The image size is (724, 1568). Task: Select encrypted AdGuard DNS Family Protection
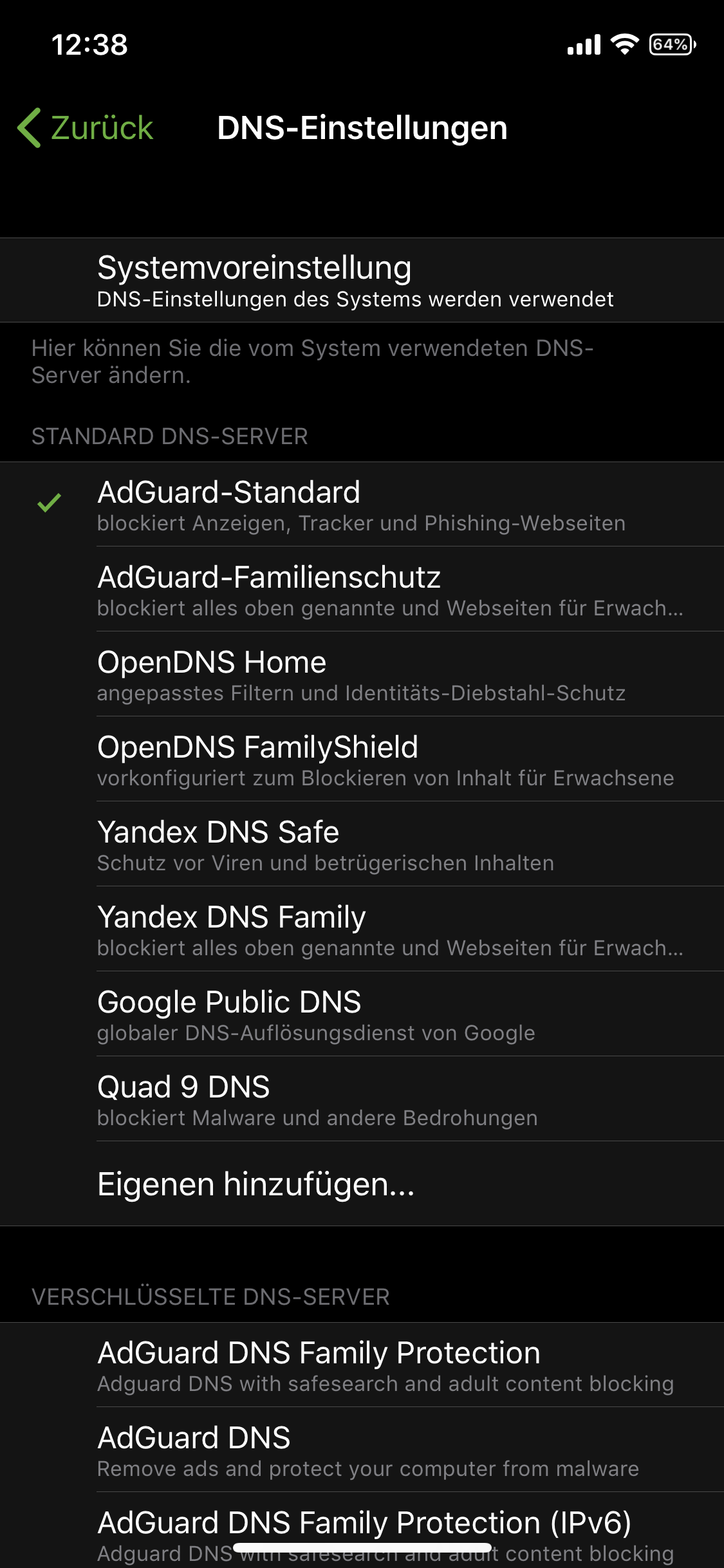point(360,1365)
